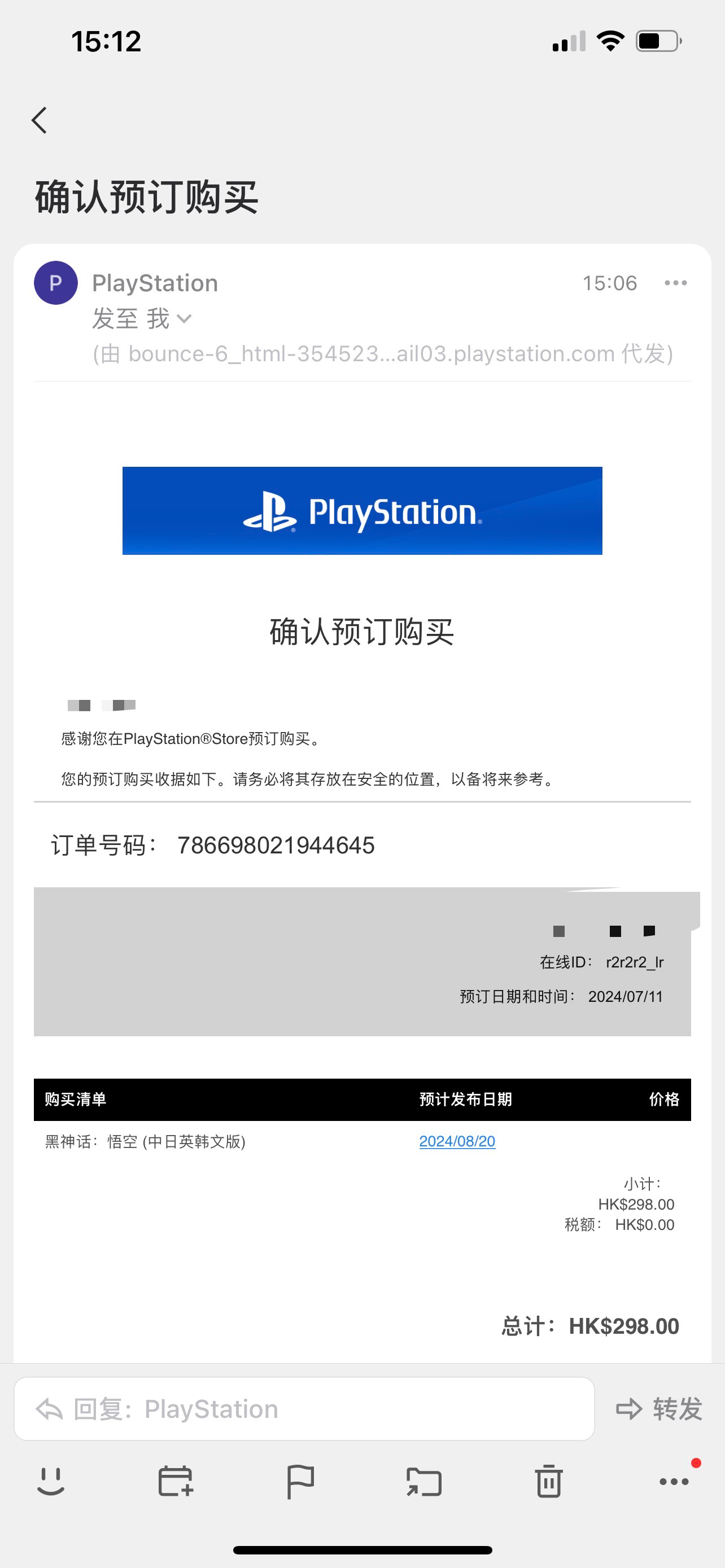Tap the PlayStation sender avatar
The width and height of the screenshot is (725, 1568).
pos(55,283)
